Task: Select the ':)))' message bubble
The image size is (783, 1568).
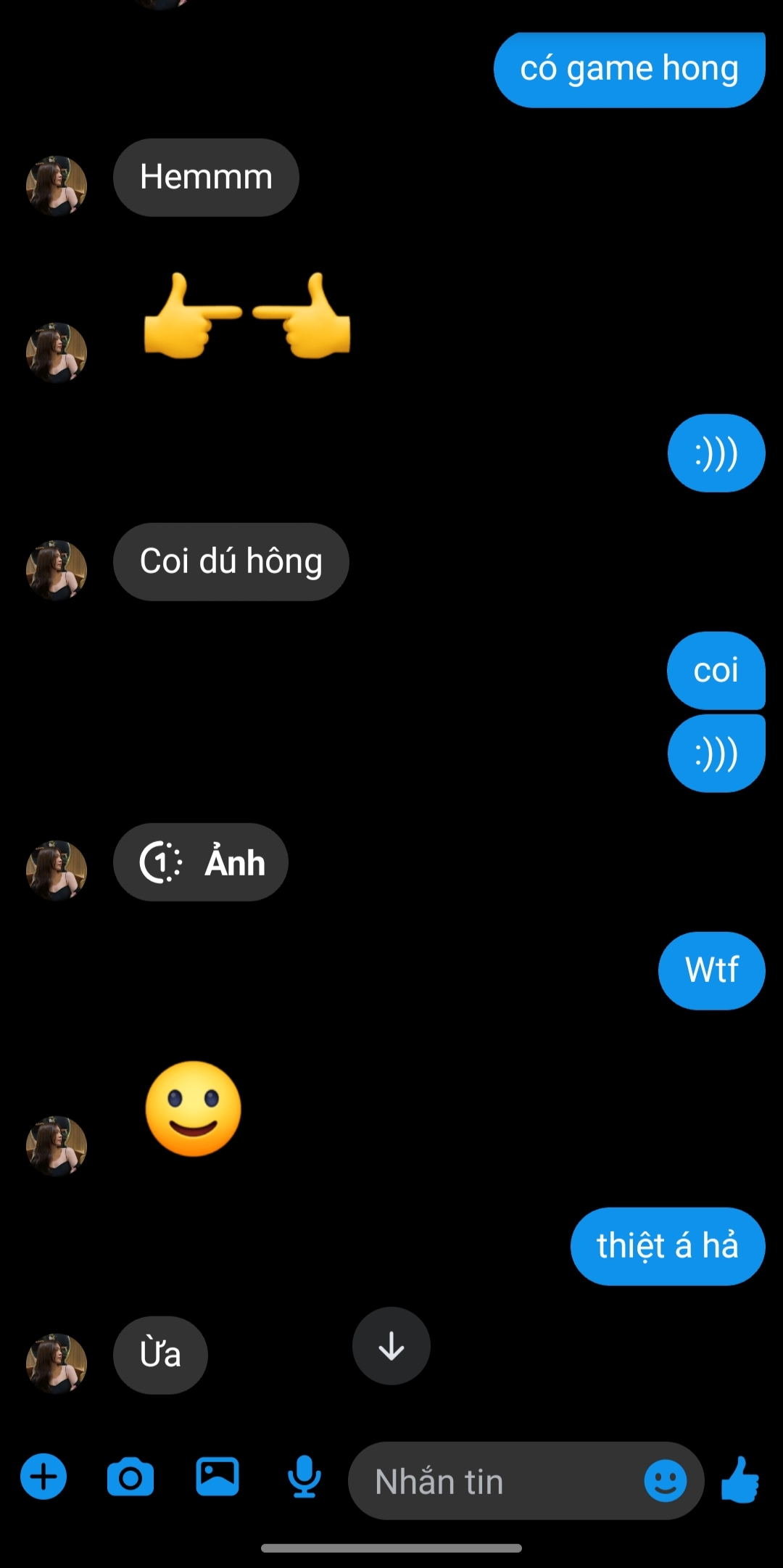Action: [x=716, y=453]
